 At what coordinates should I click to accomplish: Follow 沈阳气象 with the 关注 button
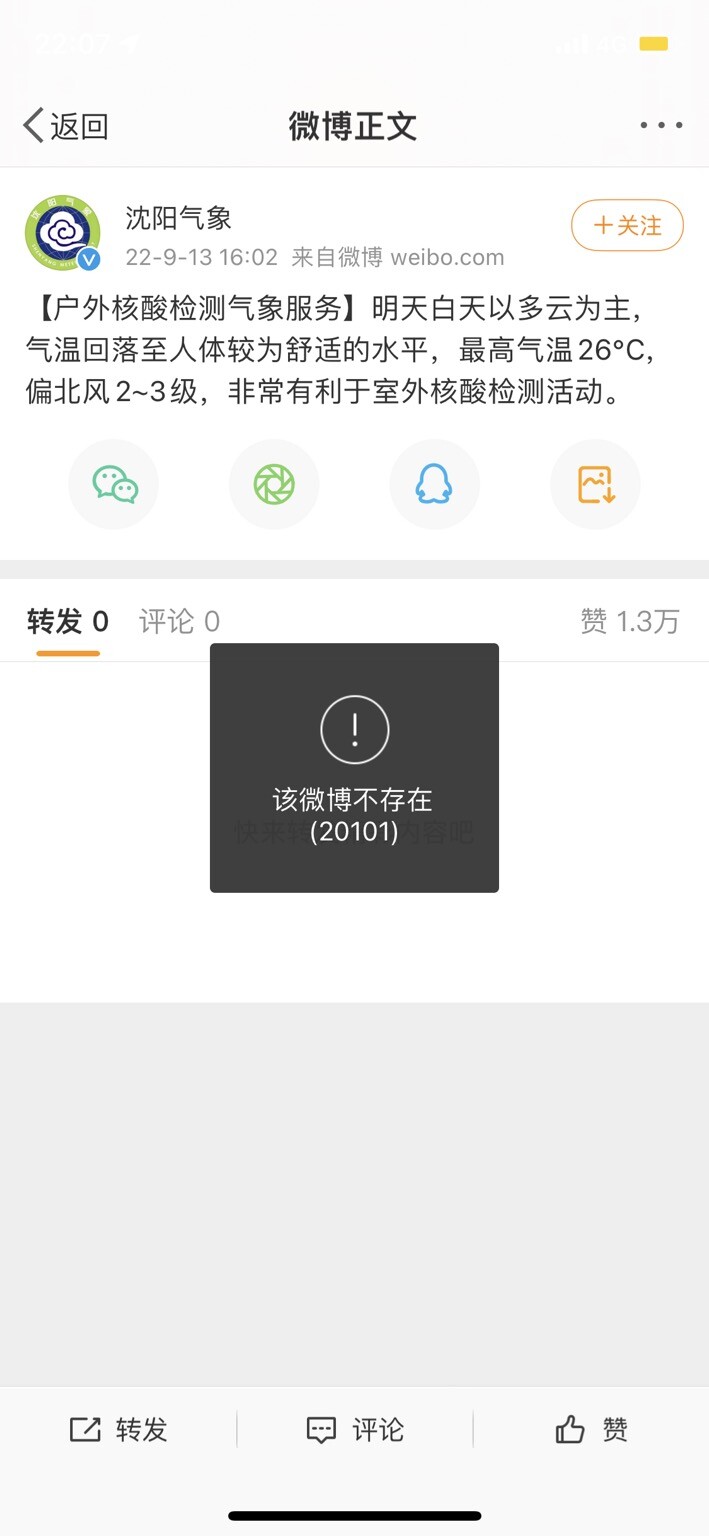627,226
